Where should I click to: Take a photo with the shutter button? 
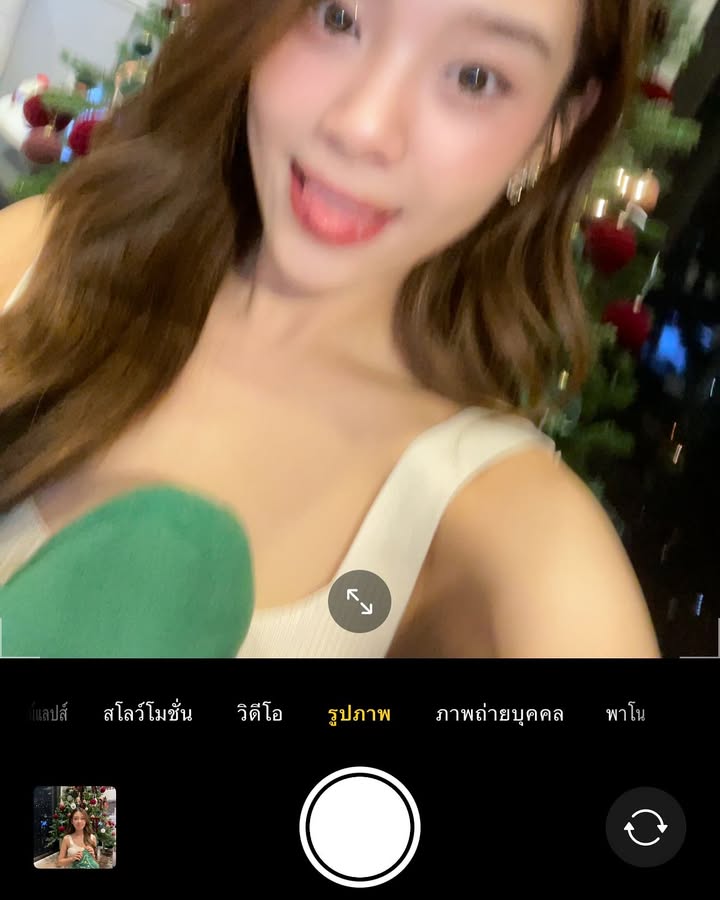click(x=360, y=827)
